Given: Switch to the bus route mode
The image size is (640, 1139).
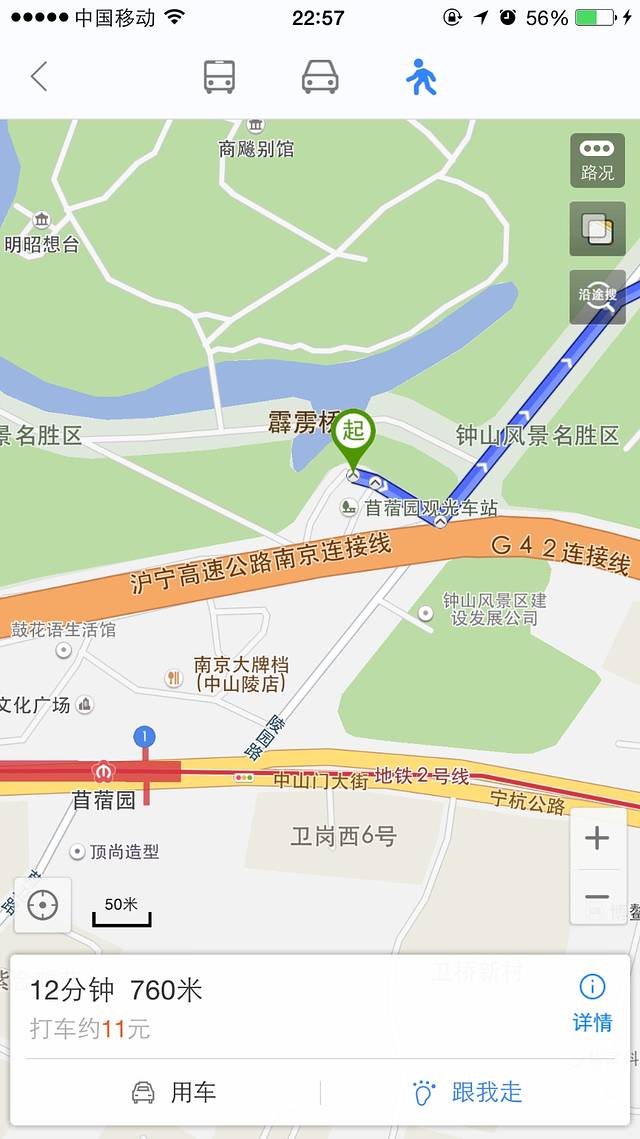Looking at the screenshot, I should tap(219, 76).
